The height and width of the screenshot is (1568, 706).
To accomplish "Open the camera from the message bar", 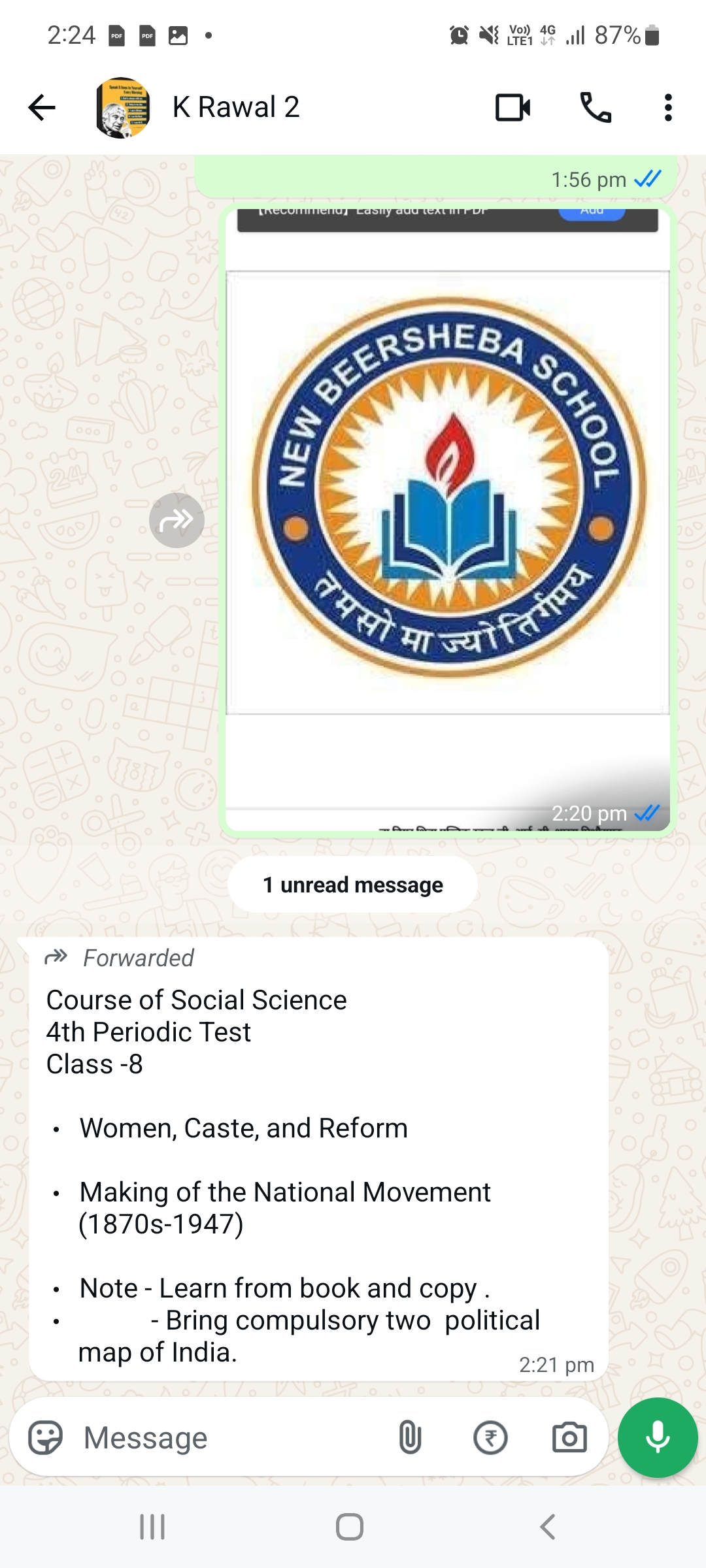I will click(x=569, y=1438).
